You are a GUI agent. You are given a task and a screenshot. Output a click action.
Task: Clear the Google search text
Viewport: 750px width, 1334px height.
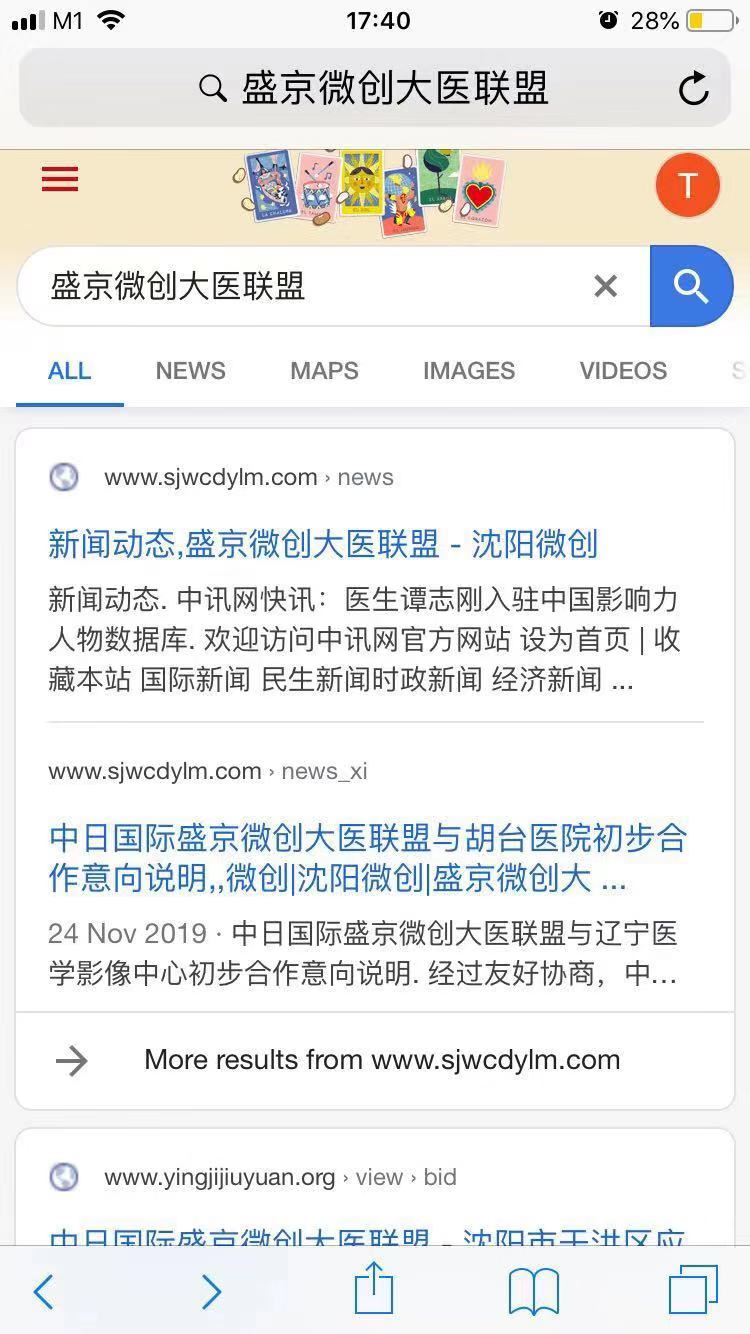pyautogui.click(x=605, y=286)
